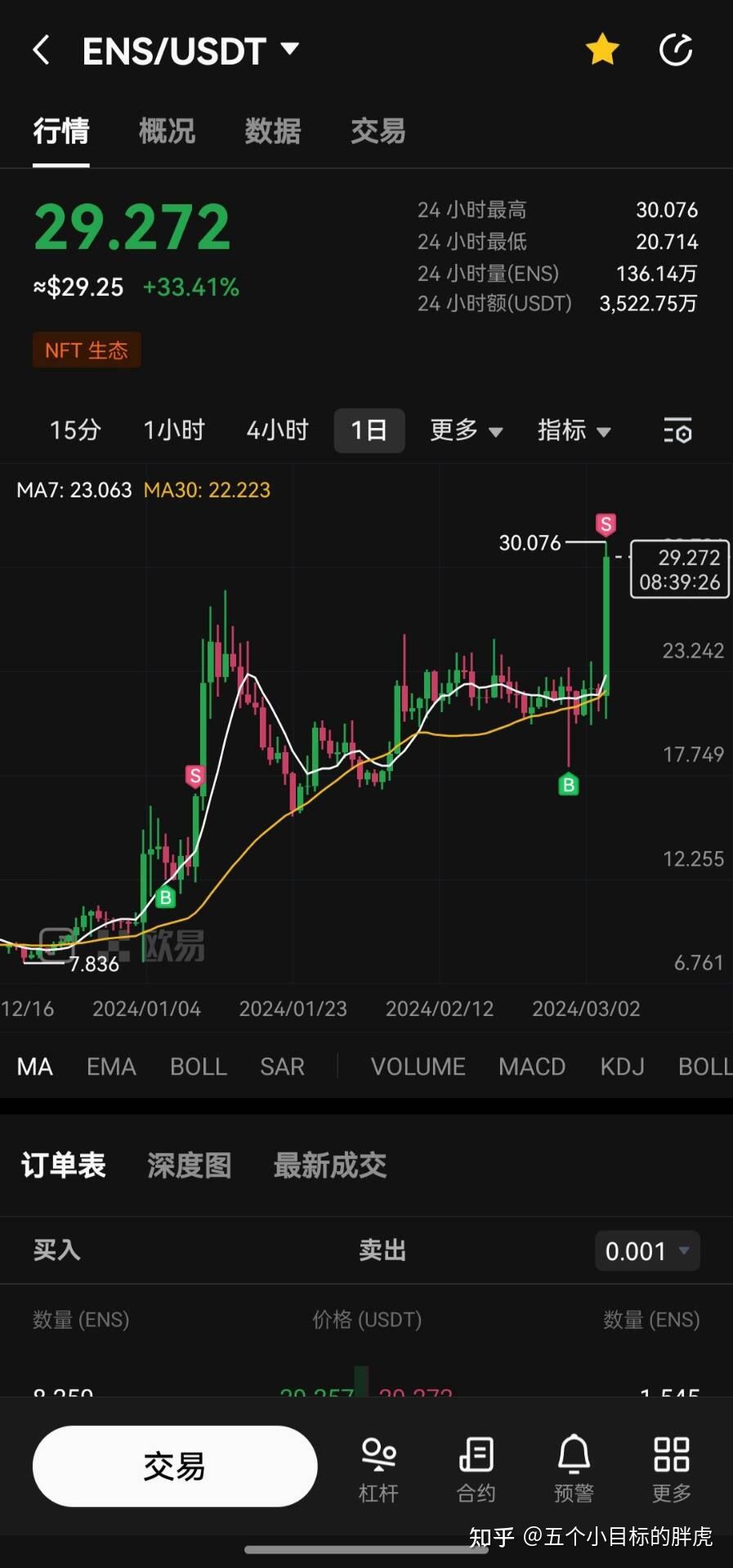This screenshot has width=733, height=1568.
Task: Select the EMA indicator
Action: (x=111, y=1067)
